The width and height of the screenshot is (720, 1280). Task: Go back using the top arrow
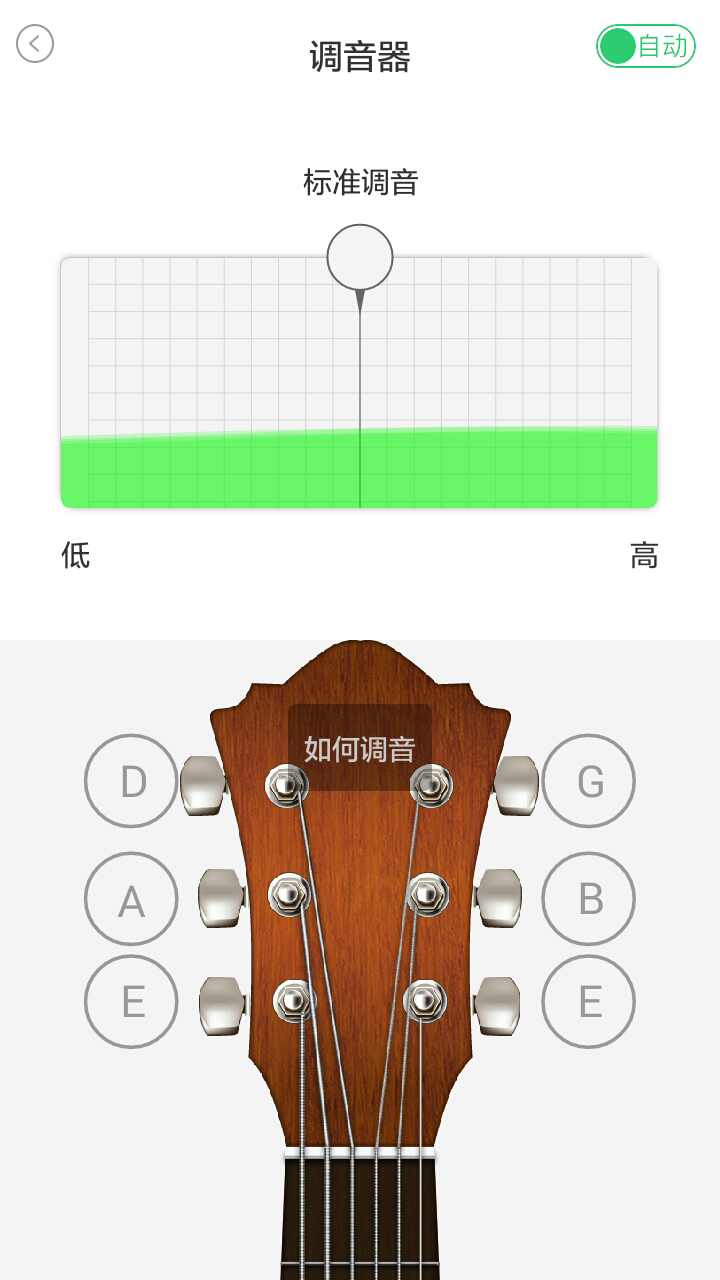35,44
